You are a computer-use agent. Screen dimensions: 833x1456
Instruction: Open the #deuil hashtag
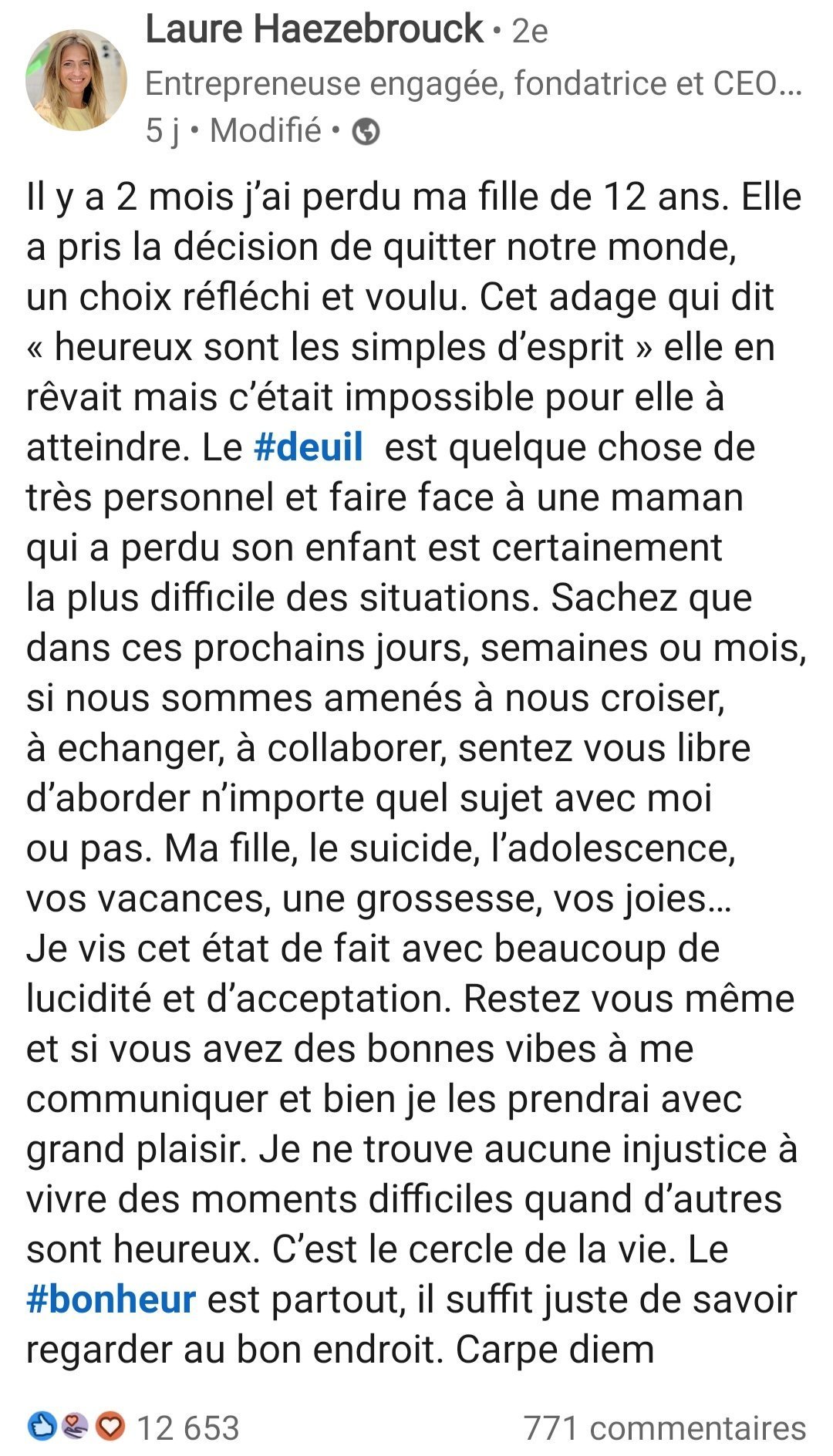[x=308, y=447]
